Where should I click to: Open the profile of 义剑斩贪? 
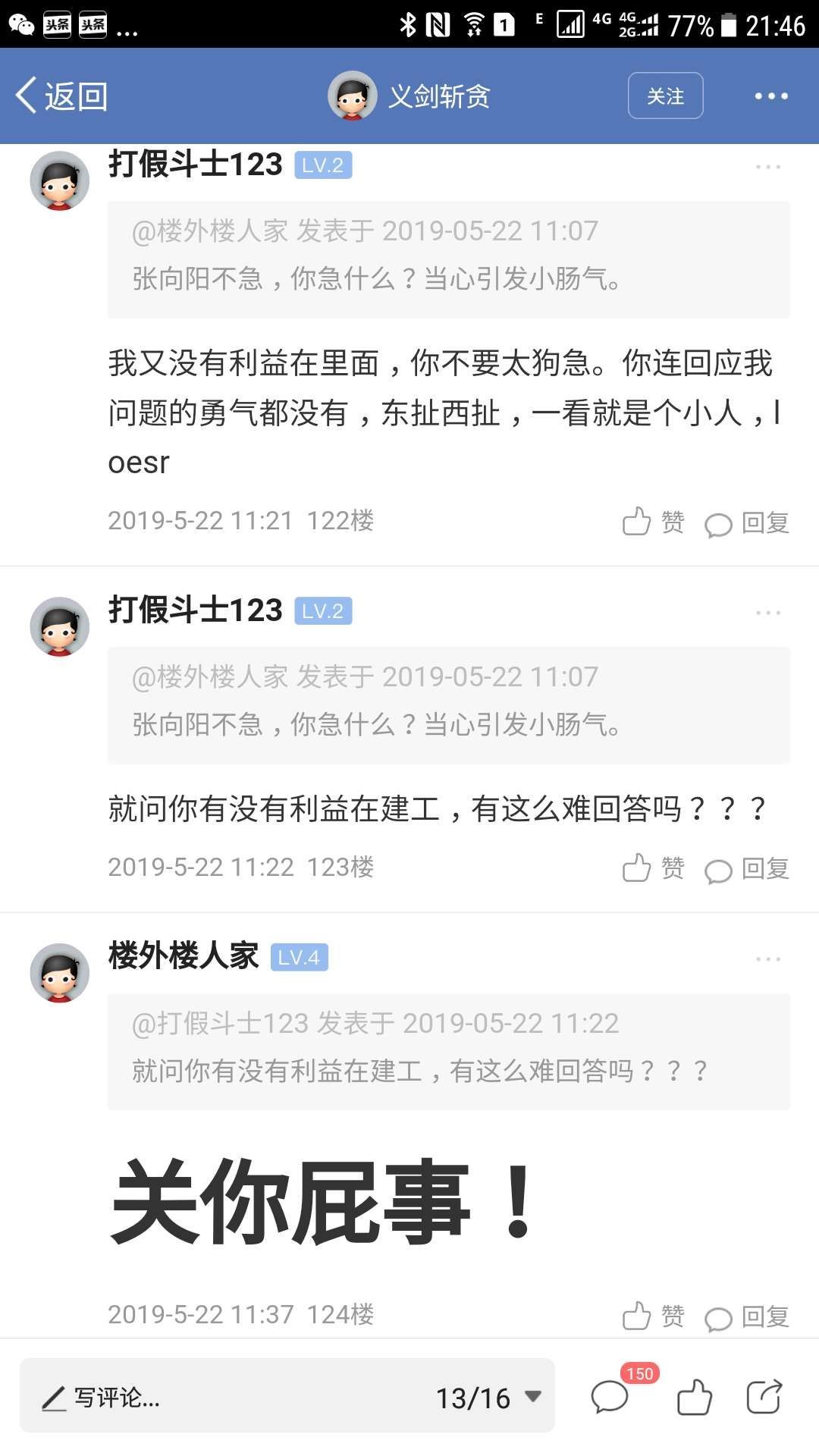[409, 96]
